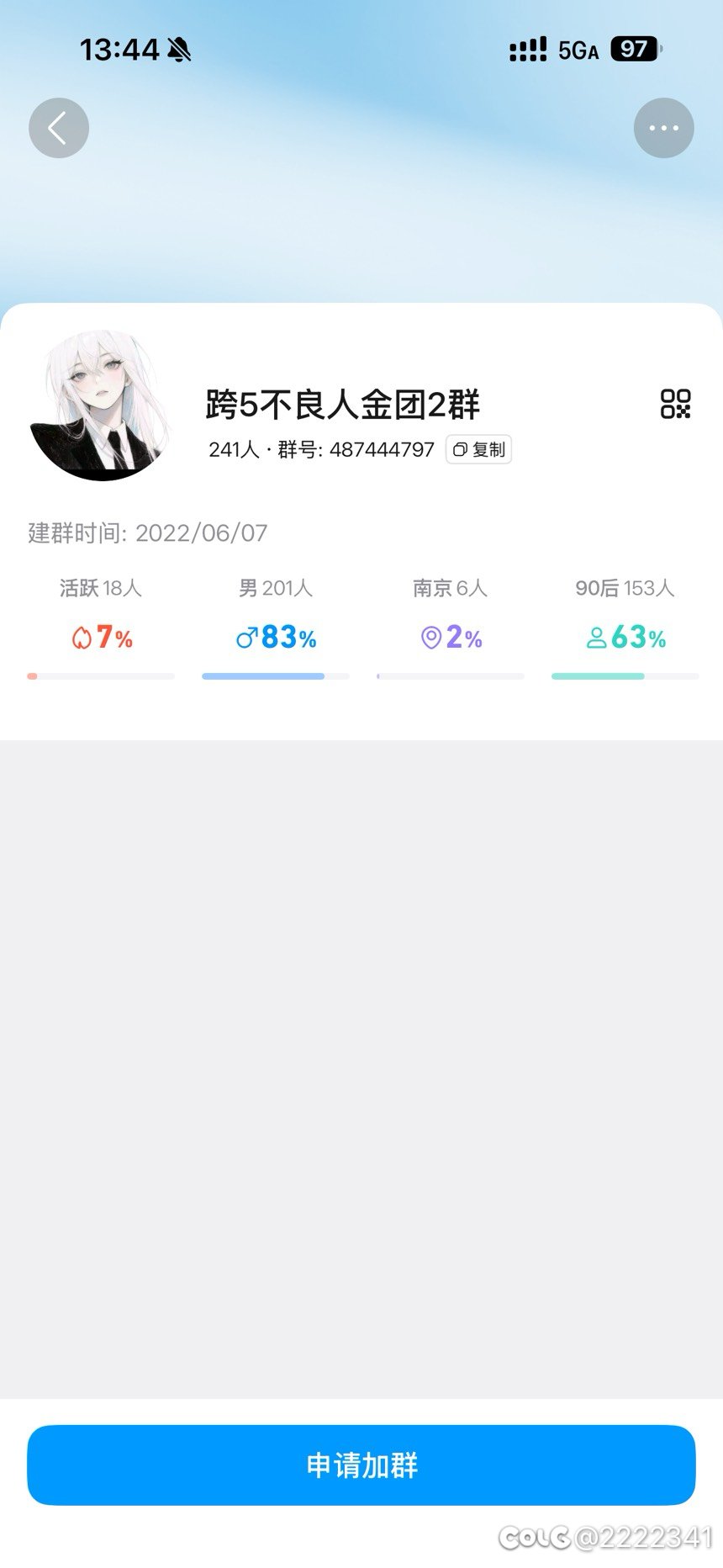Select the 活跃 18人 statistic

(x=101, y=589)
